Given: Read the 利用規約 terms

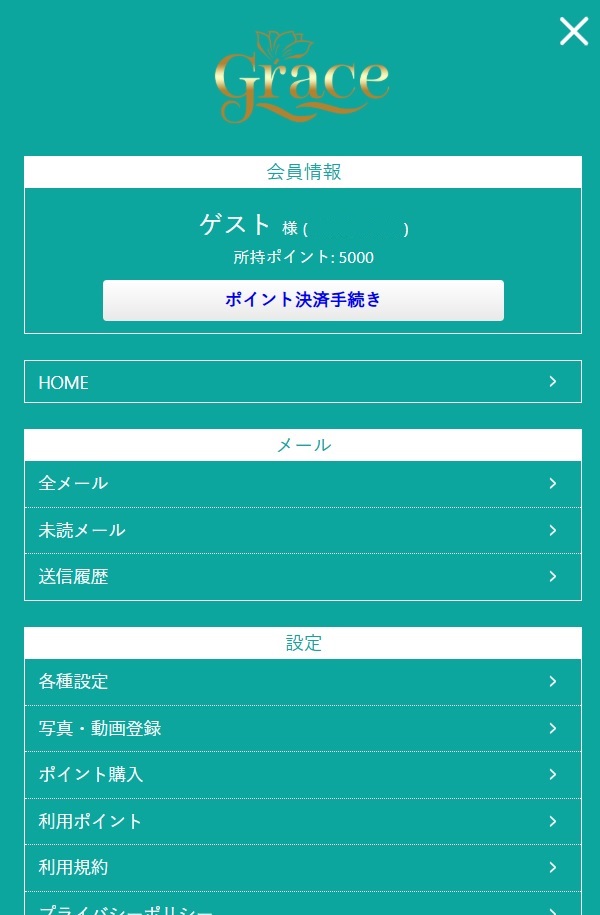Looking at the screenshot, I should [x=302, y=868].
